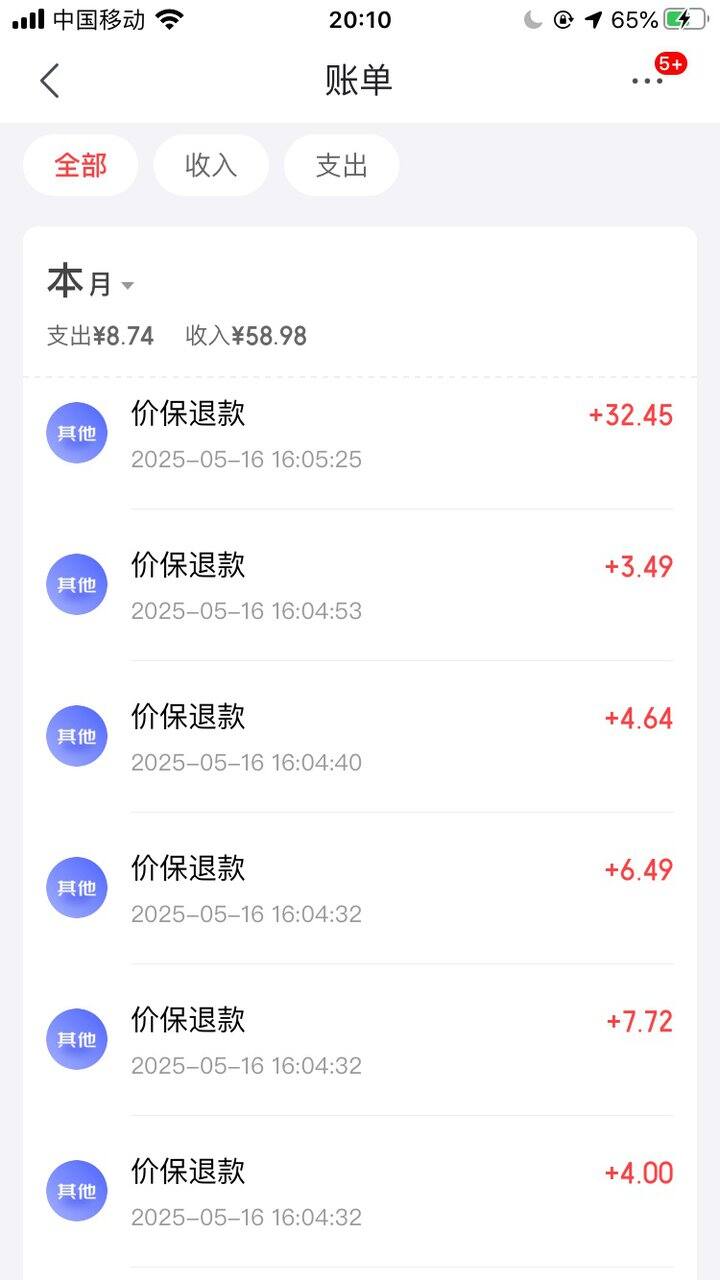Image resolution: width=720 pixels, height=1280 pixels.
Task: Open the 价保退款 entry of +4.00
Action: click(x=360, y=1192)
